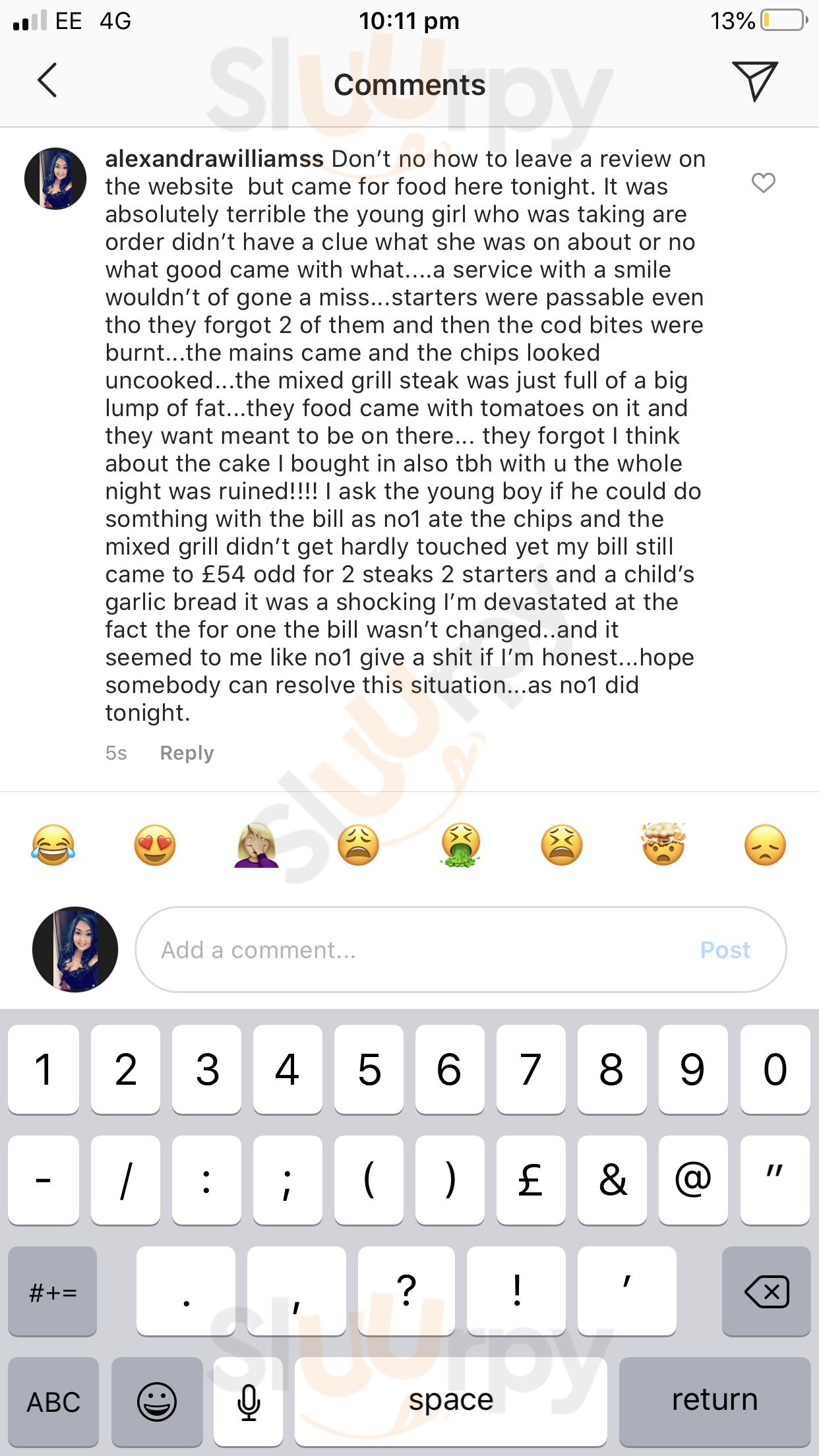Post the comment
The image size is (819, 1456).
pyautogui.click(x=725, y=950)
